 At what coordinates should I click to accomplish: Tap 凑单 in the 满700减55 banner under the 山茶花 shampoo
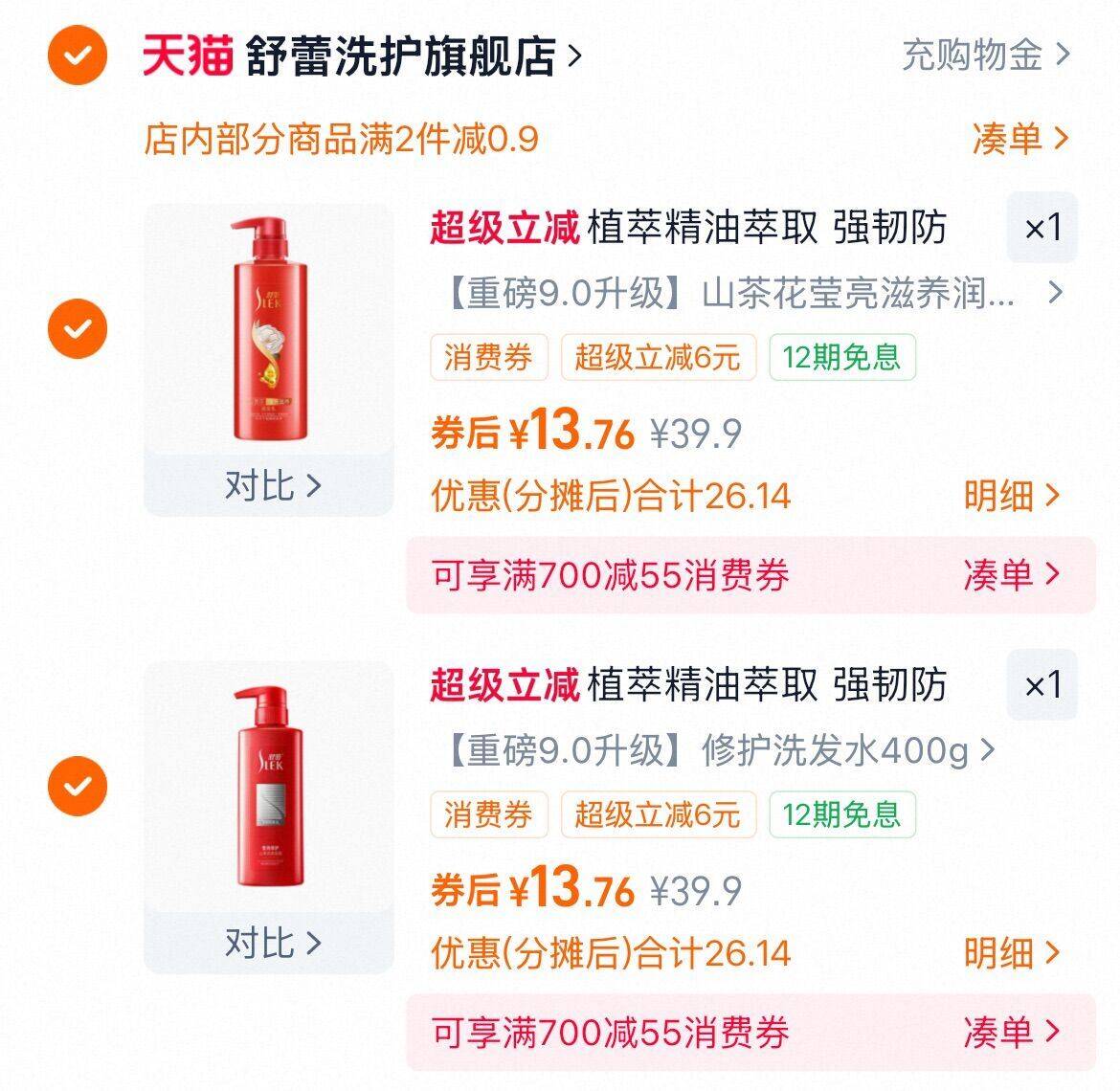1012,574
